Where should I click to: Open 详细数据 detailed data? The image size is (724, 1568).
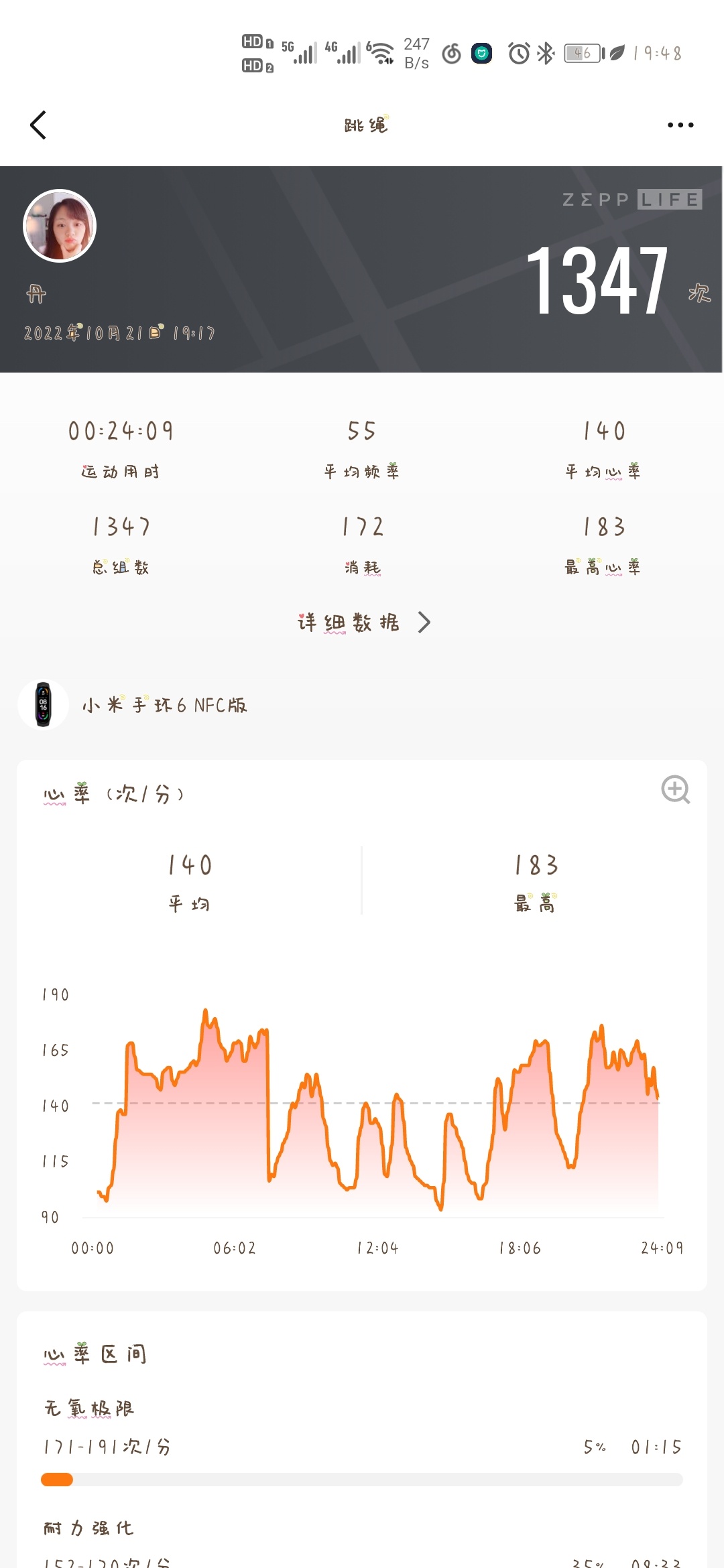tap(363, 623)
